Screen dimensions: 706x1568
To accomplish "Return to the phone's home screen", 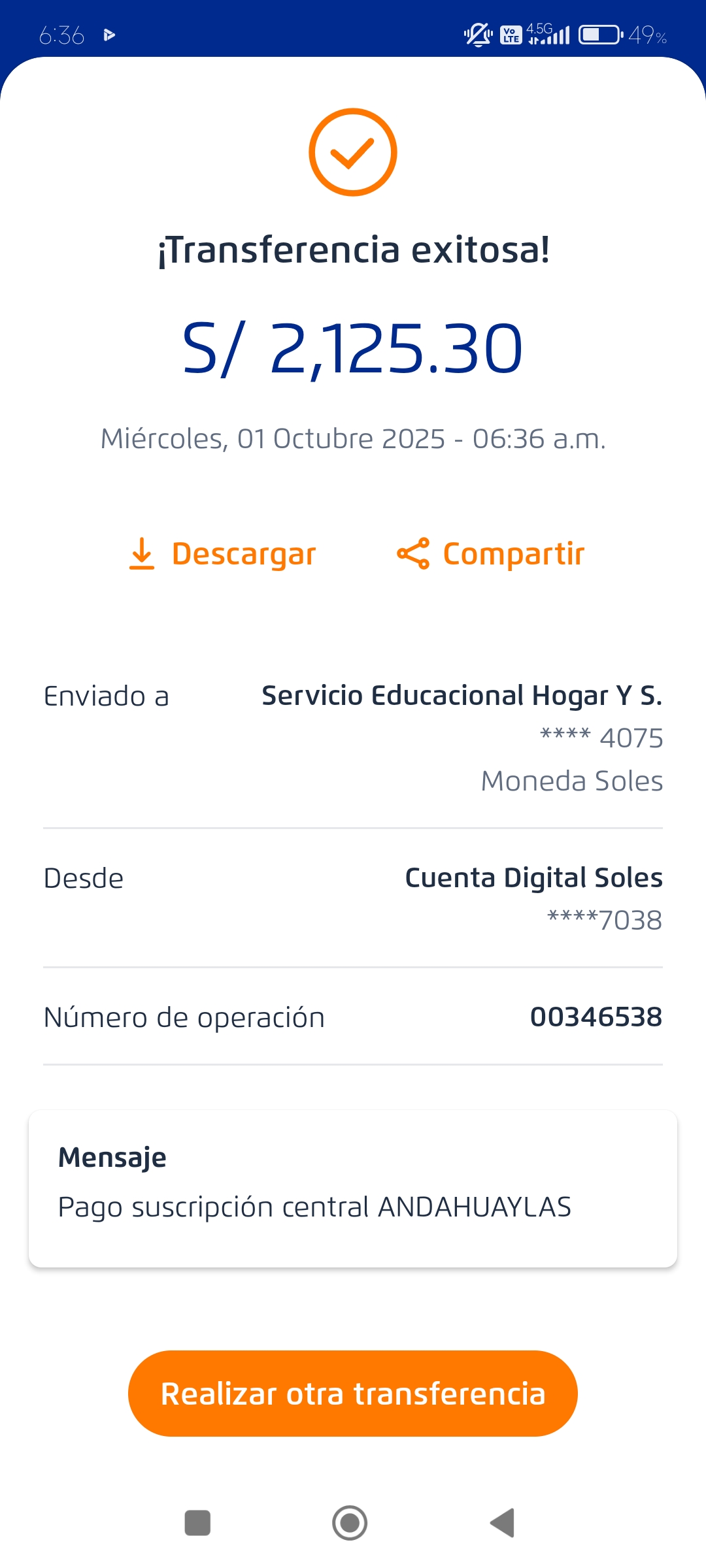I will [x=350, y=1523].
